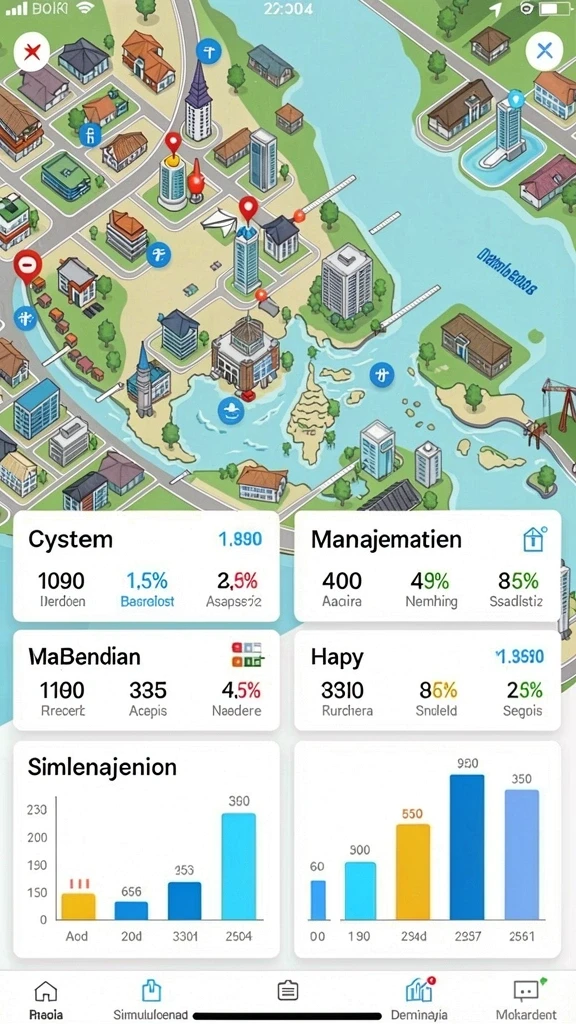The image size is (576, 1024).
Task: Switch to the Deminajia tab
Action: [x=419, y=1000]
